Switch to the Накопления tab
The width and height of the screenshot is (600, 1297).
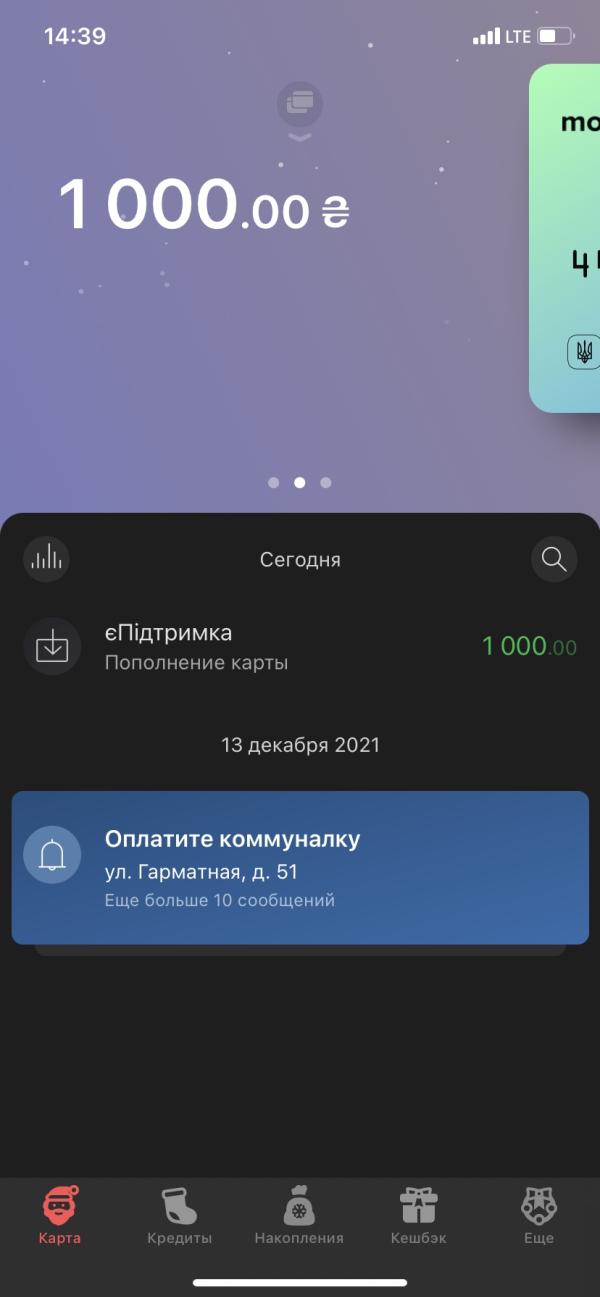[x=299, y=1215]
